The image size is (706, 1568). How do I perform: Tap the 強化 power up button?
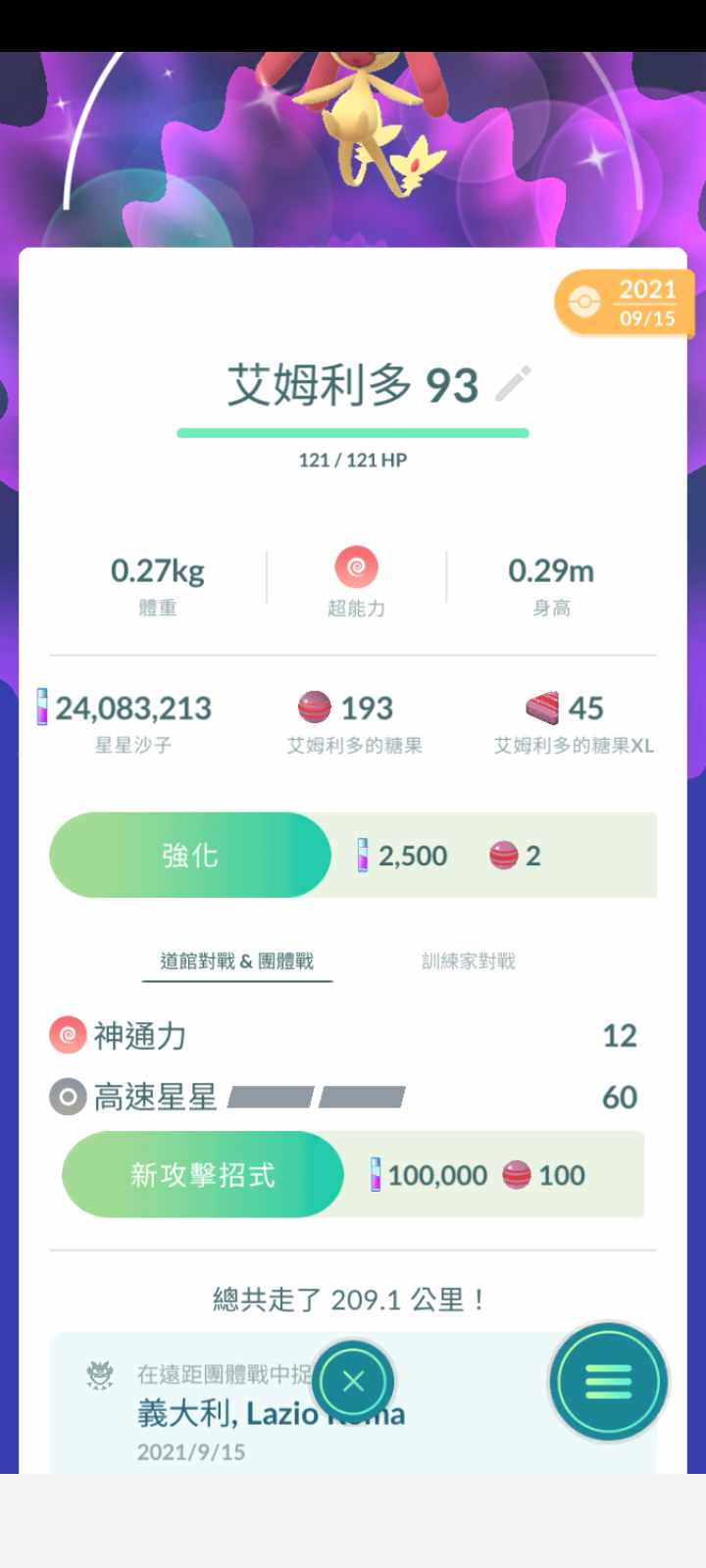[190, 856]
